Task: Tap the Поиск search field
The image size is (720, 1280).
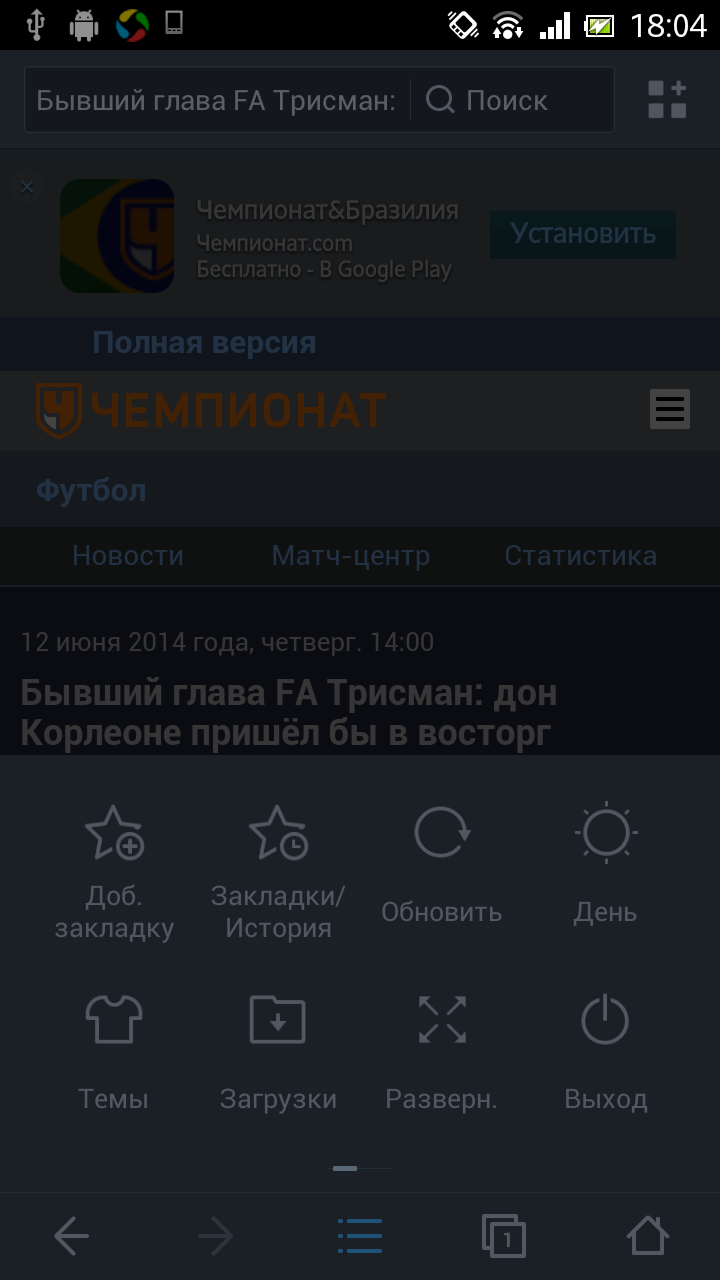Action: (x=512, y=100)
